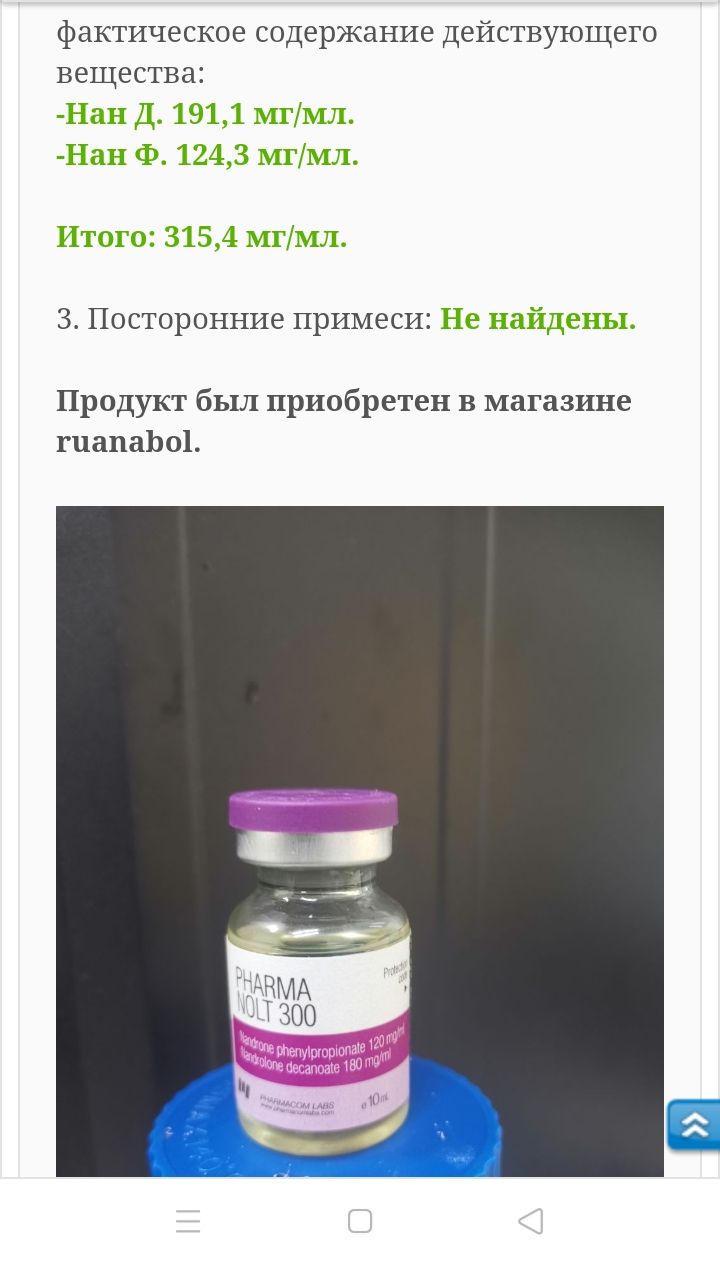Open recent apps with the three-line navigation button

coord(188,1221)
